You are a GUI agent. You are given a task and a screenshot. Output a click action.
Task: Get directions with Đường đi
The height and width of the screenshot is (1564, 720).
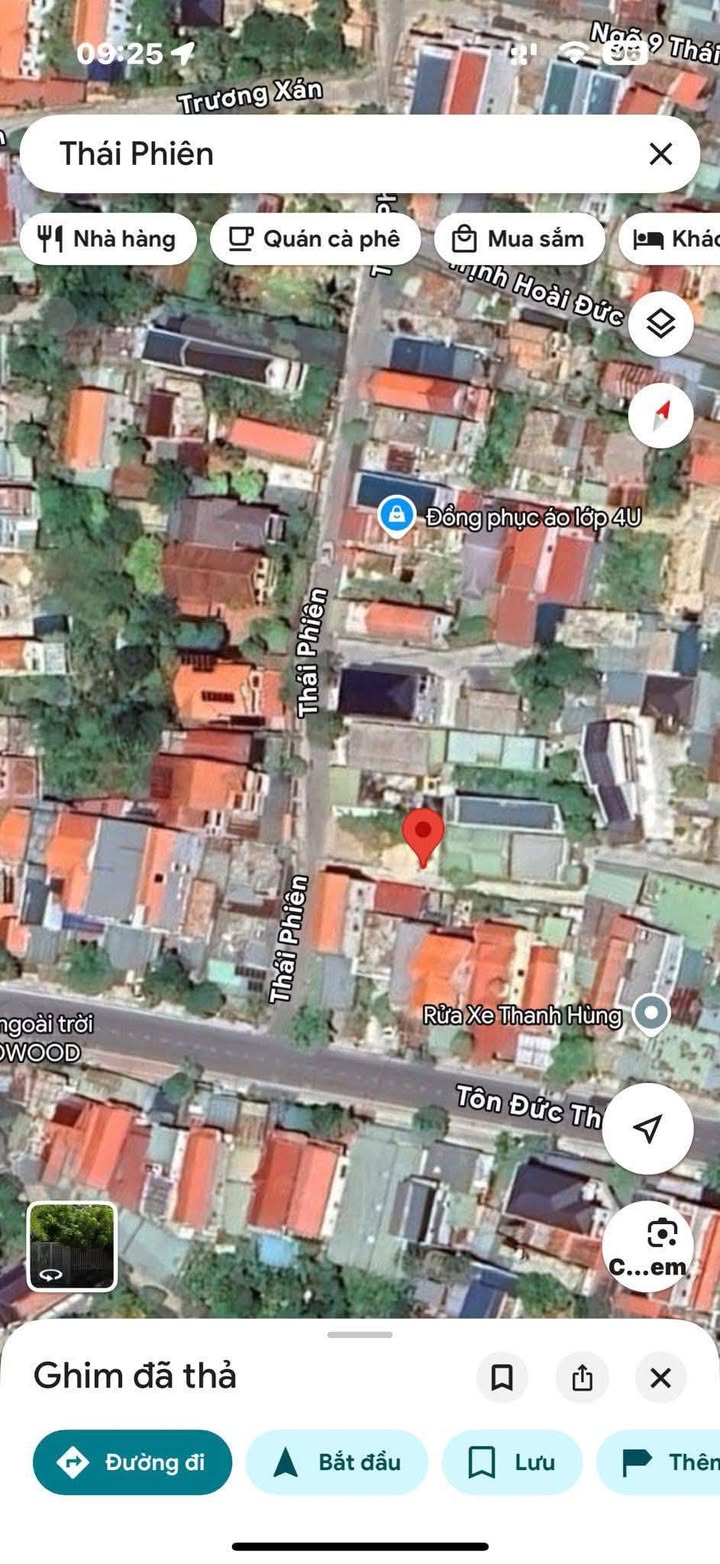(x=132, y=1462)
